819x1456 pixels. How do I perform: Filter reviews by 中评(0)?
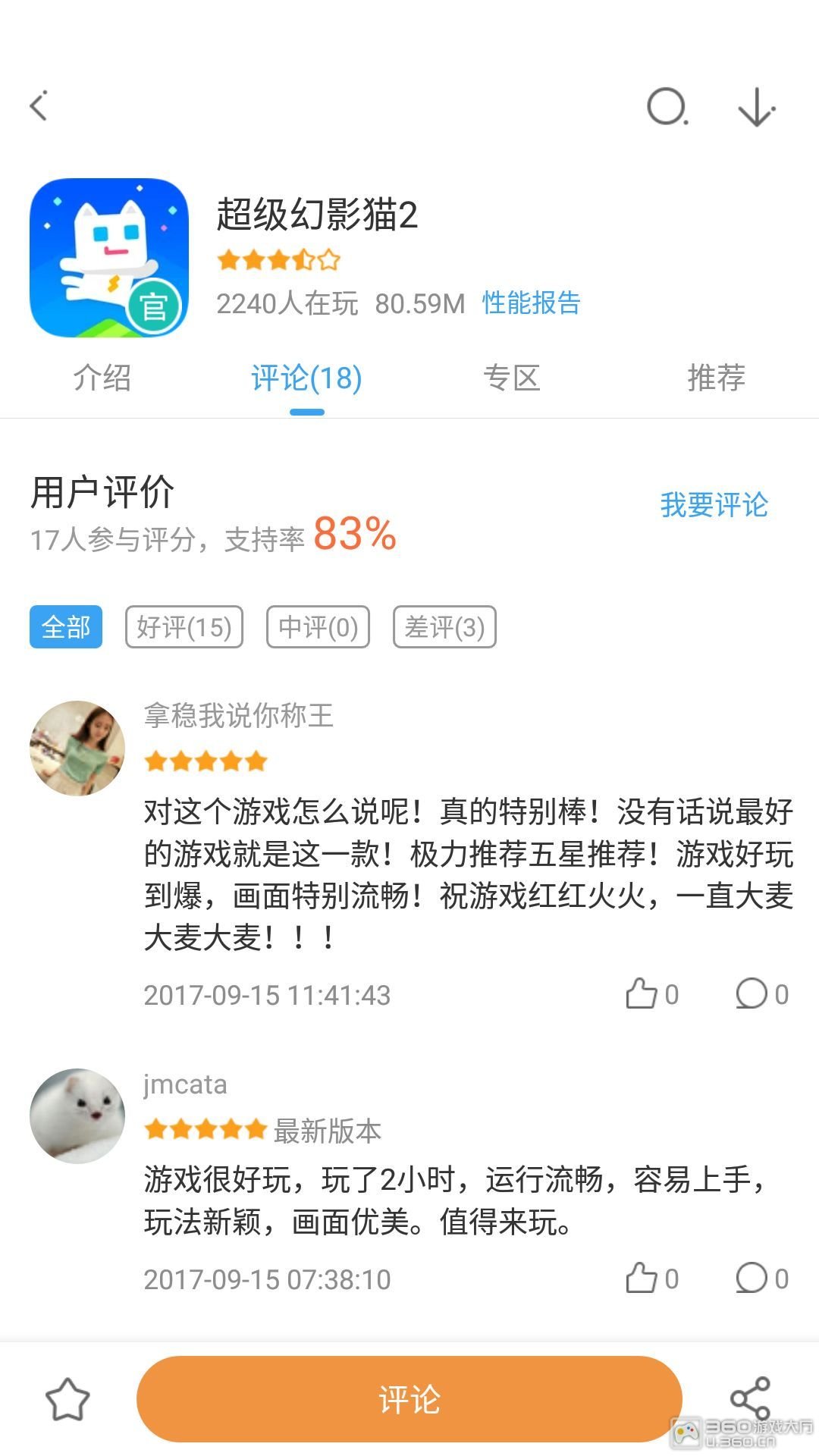(318, 627)
